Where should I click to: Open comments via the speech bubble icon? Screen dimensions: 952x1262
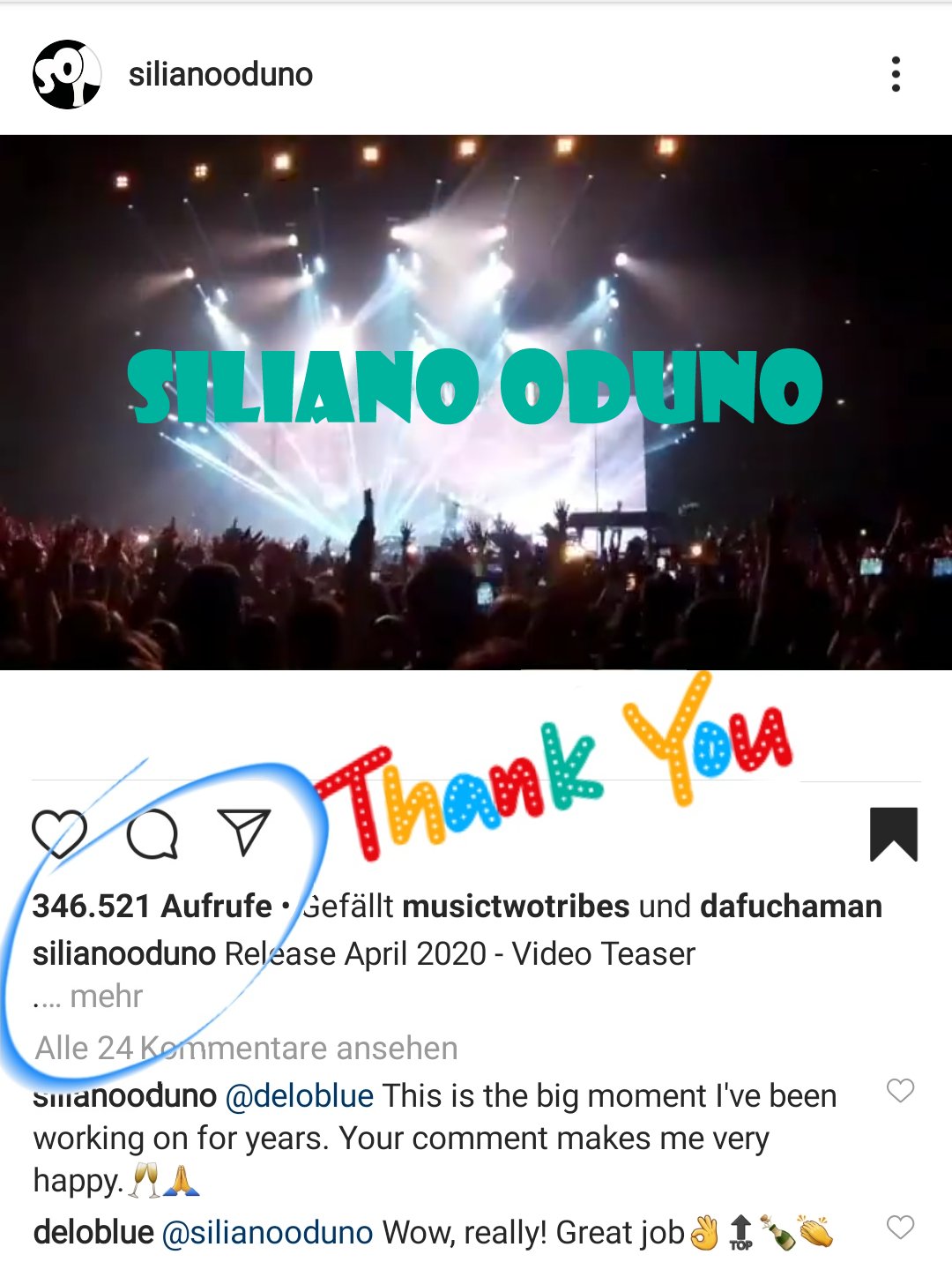152,833
